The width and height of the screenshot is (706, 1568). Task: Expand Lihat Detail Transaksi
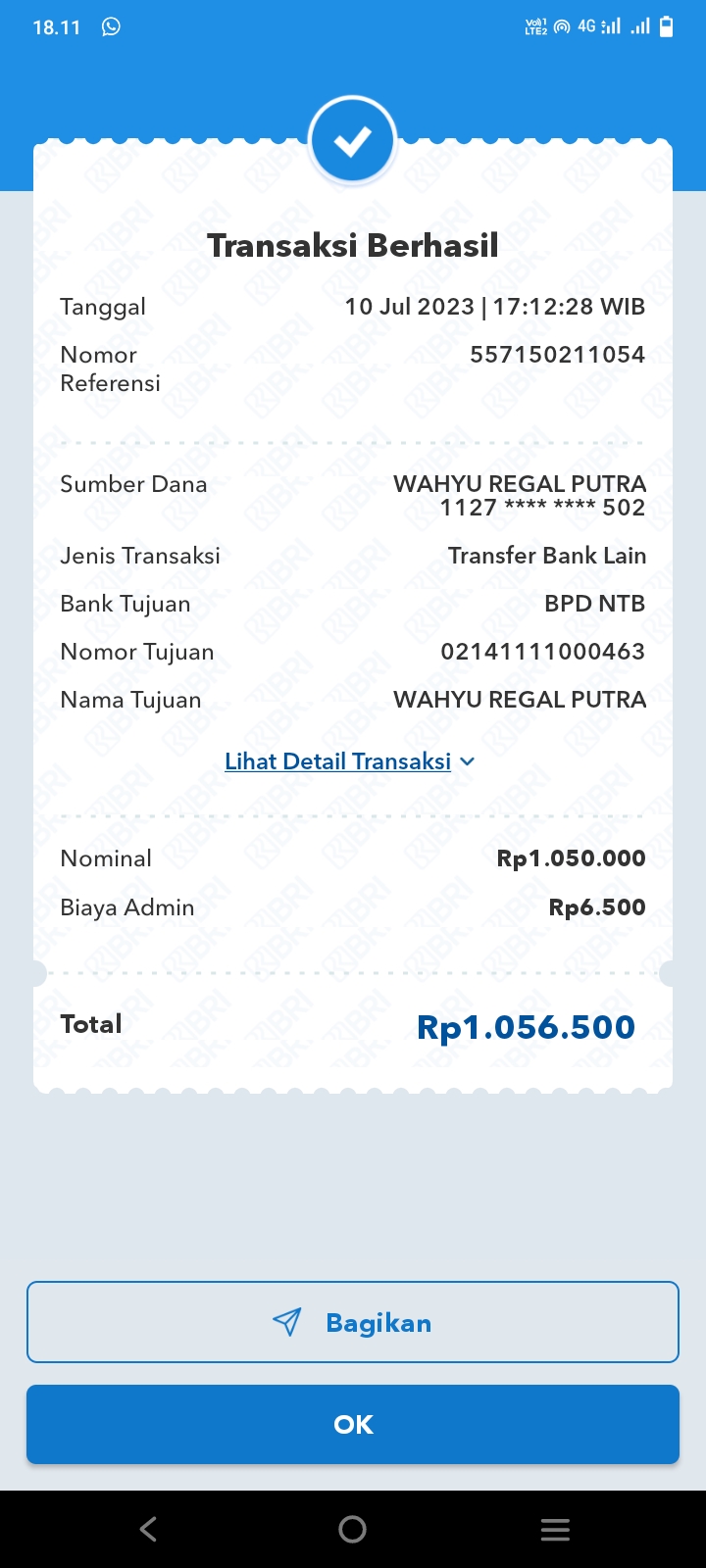coord(349,761)
